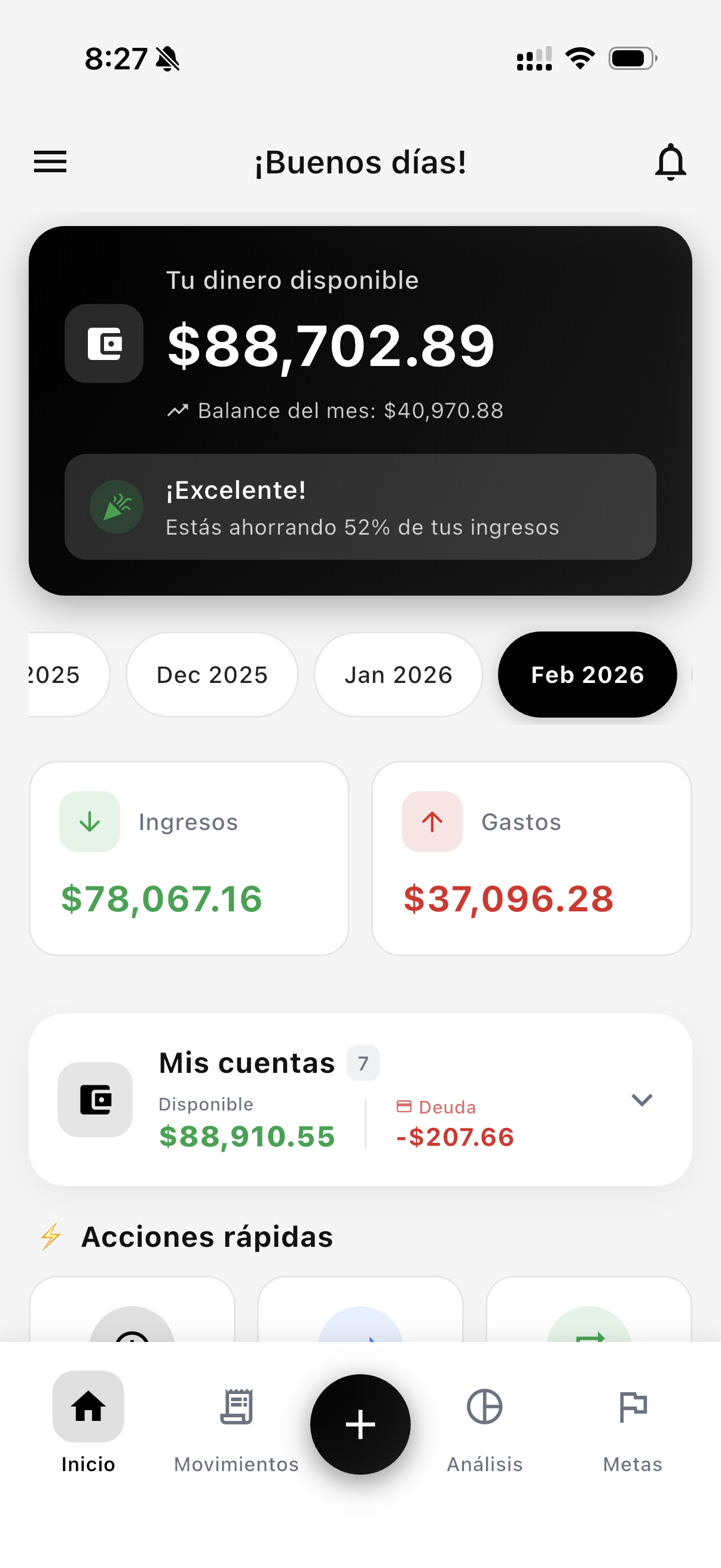Open the Gastos summary card
This screenshot has height=1568, width=721.
tap(531, 858)
